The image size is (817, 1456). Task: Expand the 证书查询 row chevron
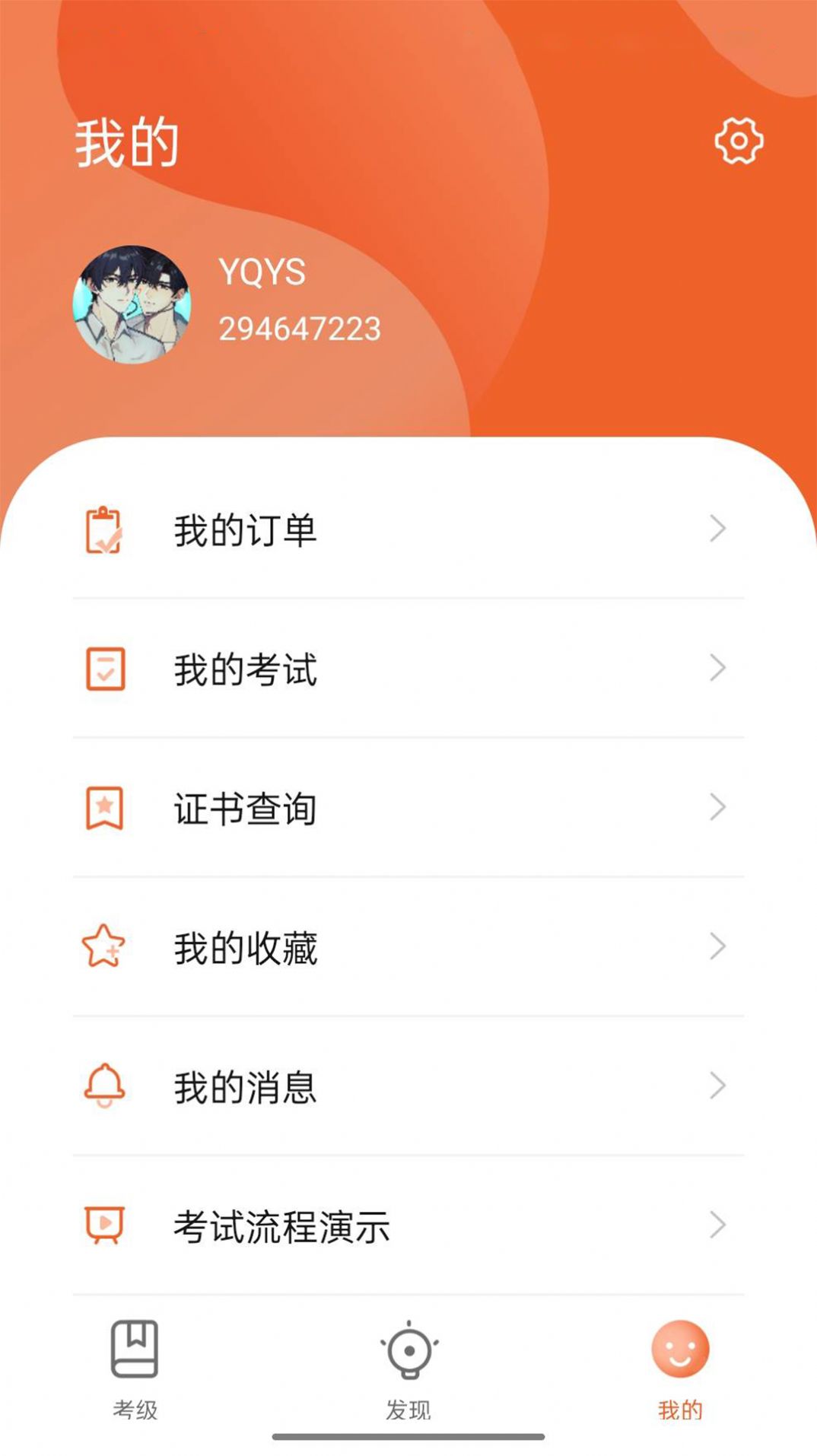tap(718, 808)
